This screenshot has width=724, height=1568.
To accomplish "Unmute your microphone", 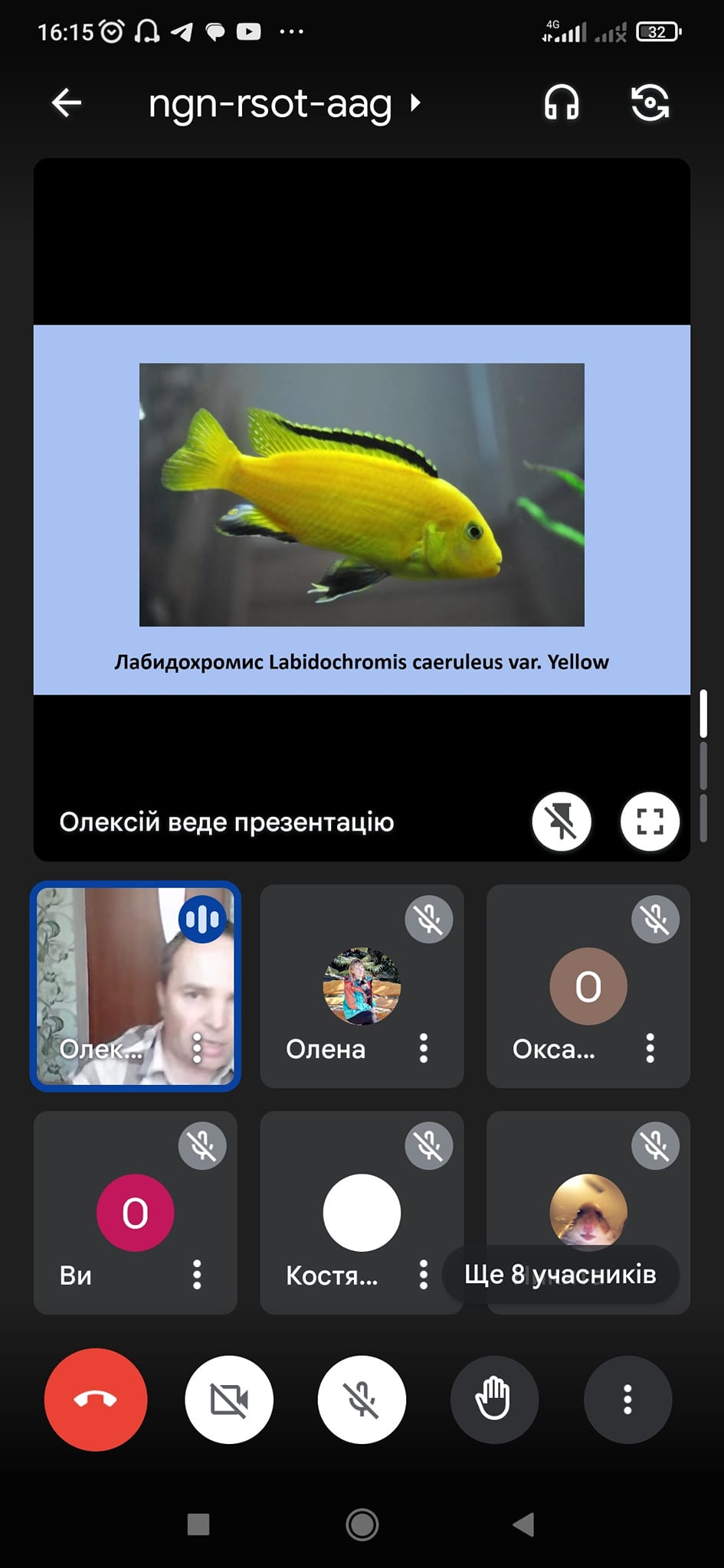I will [x=362, y=1400].
